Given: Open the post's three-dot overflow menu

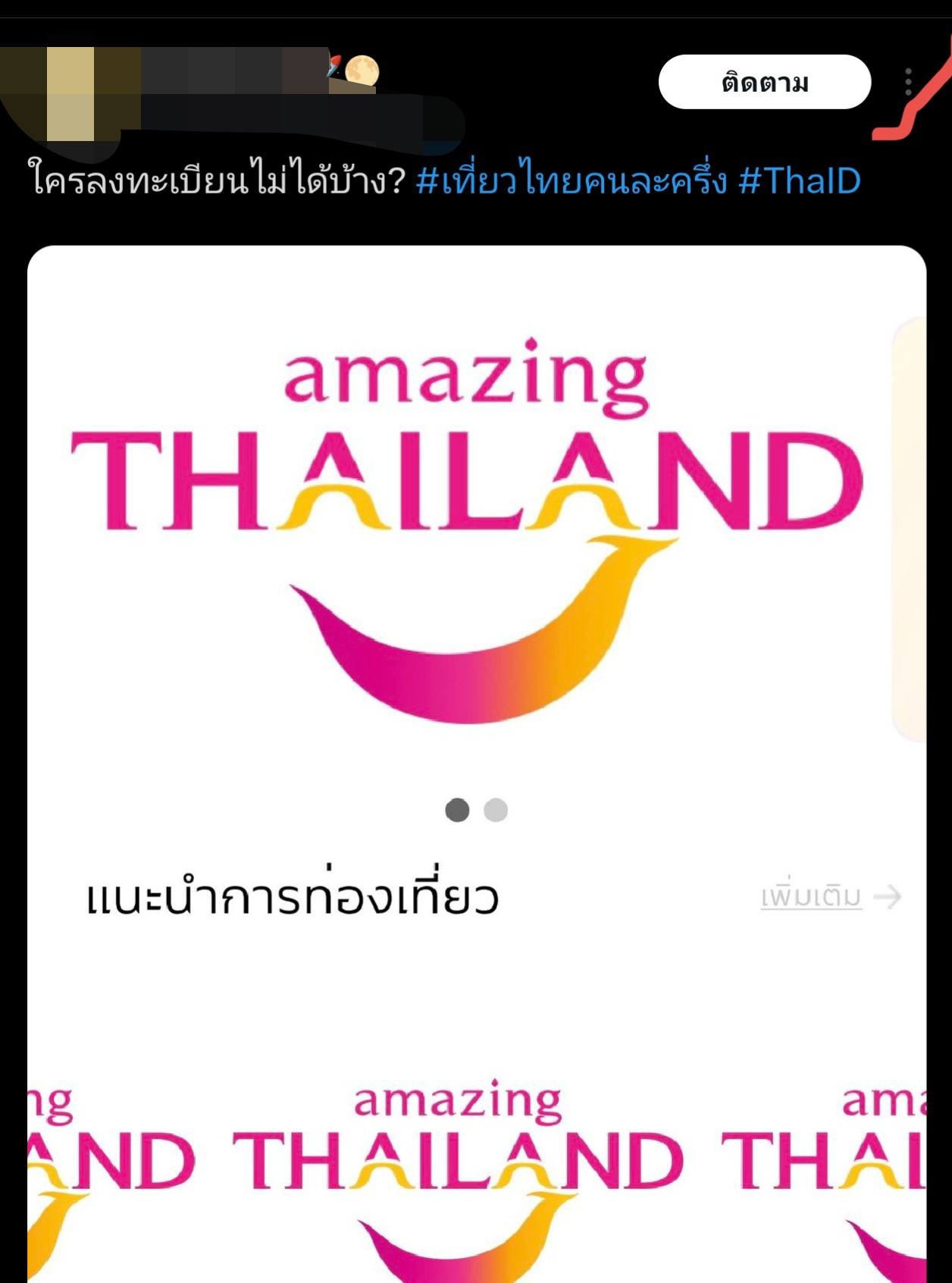Looking at the screenshot, I should (x=908, y=82).
